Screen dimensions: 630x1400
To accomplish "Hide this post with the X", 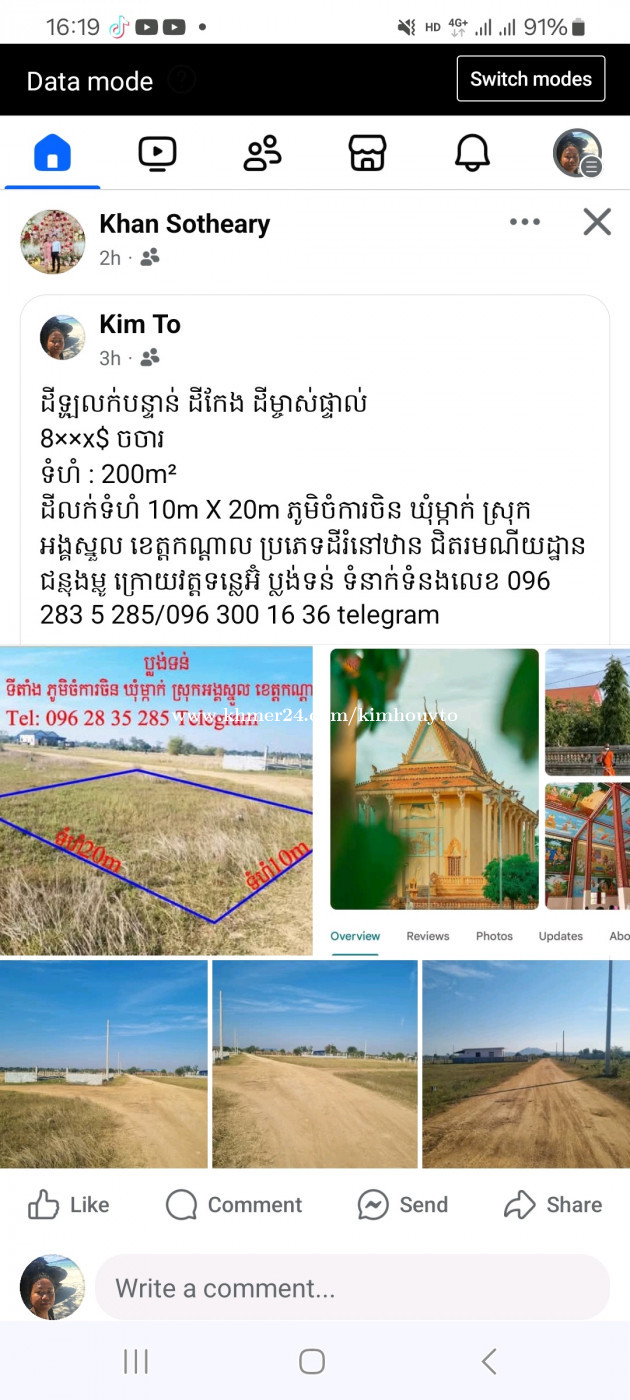I will click(597, 222).
